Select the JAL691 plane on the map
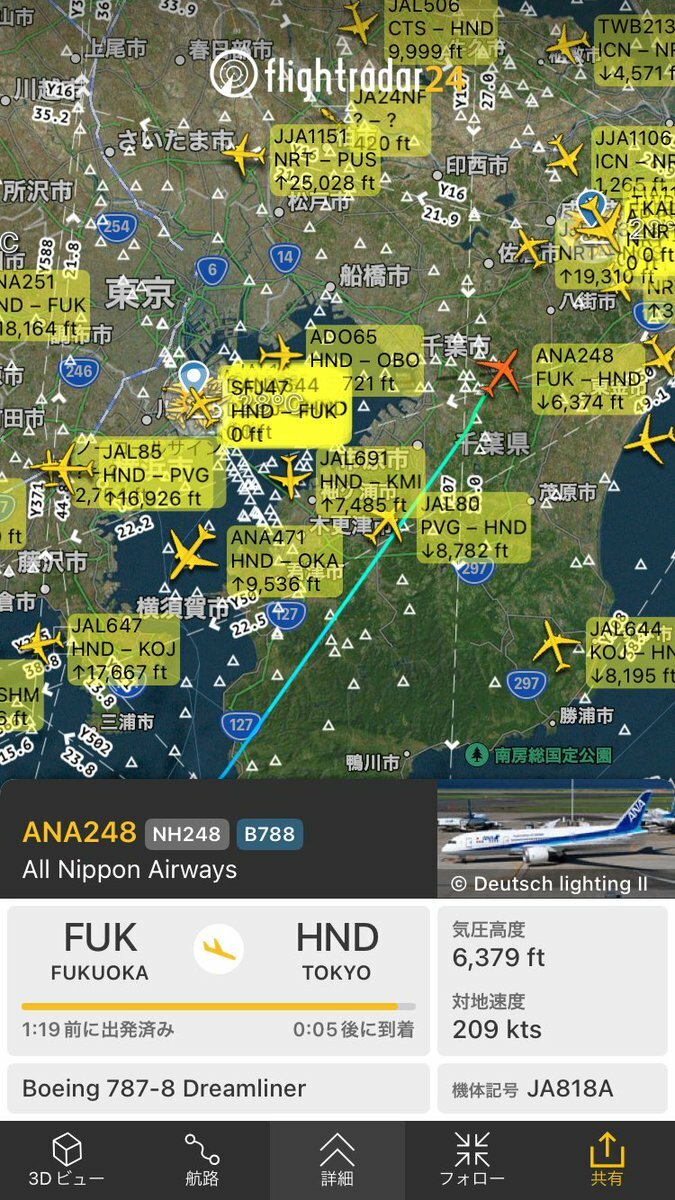 (x=291, y=476)
